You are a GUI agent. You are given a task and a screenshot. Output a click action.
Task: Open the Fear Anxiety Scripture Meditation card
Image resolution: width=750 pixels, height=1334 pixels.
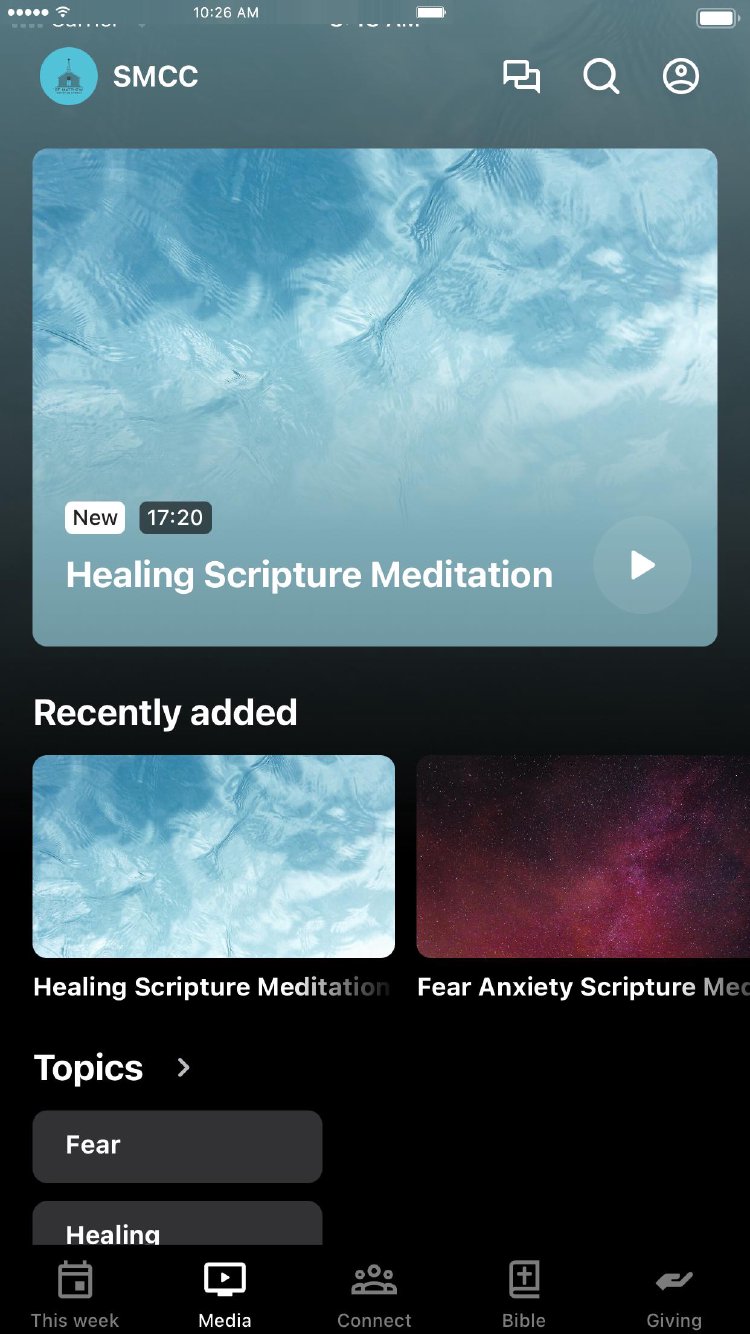[x=583, y=857]
